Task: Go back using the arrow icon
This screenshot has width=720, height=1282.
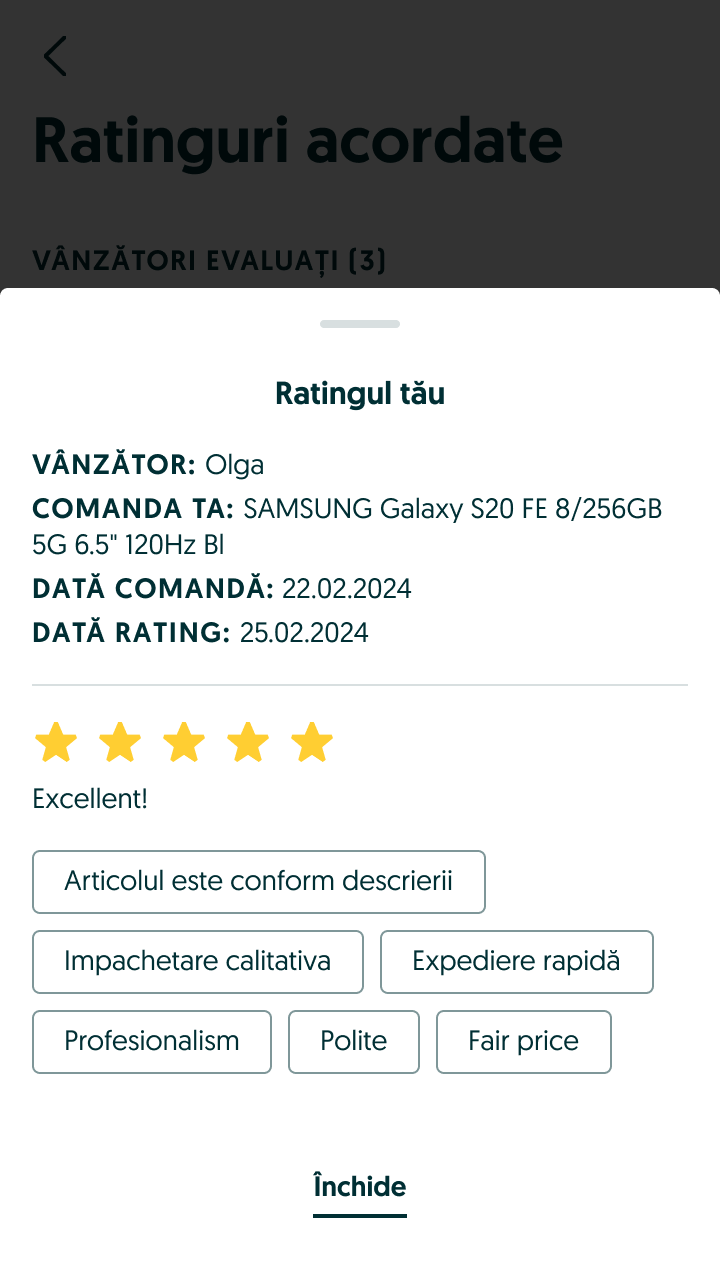Action: [x=55, y=56]
